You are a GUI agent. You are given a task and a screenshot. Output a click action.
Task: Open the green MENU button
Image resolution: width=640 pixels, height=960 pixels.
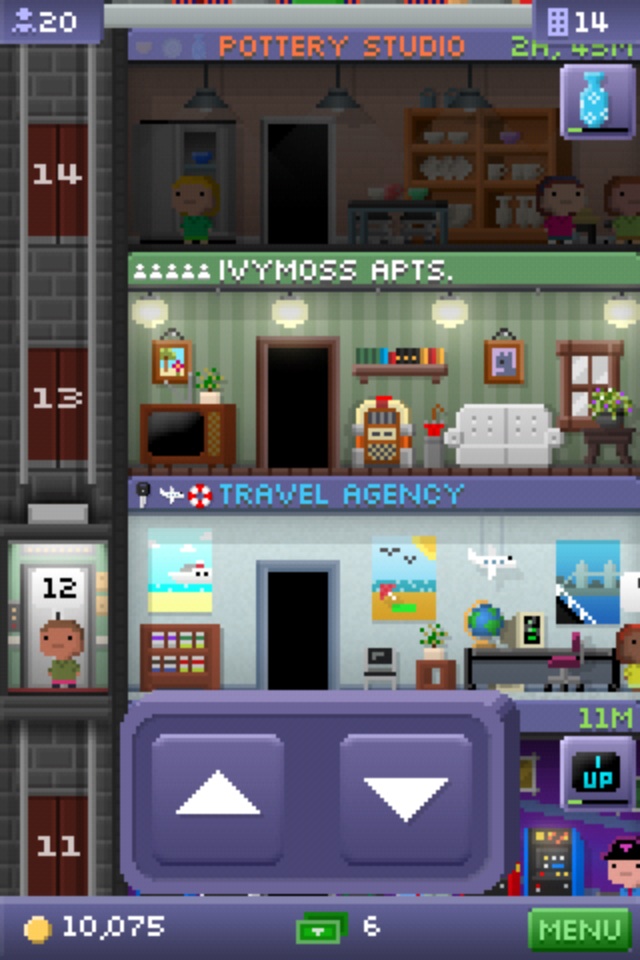click(580, 929)
